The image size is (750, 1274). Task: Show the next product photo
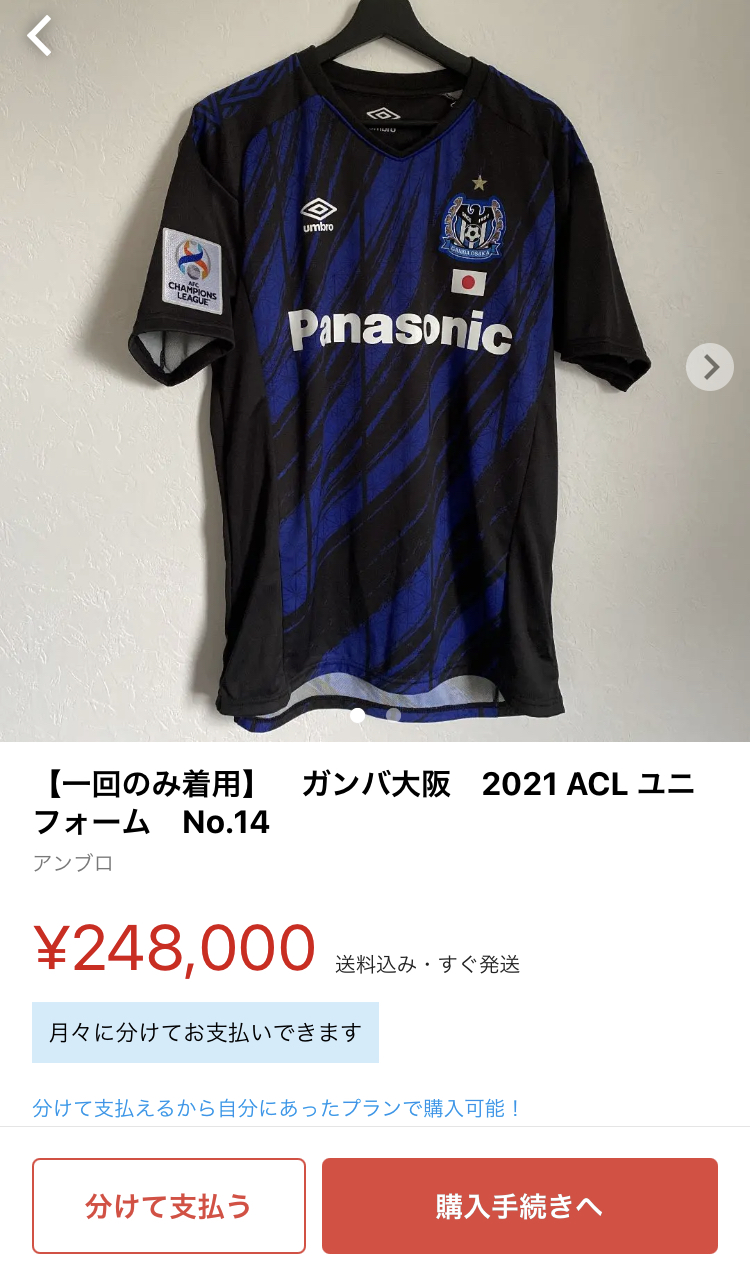(710, 367)
